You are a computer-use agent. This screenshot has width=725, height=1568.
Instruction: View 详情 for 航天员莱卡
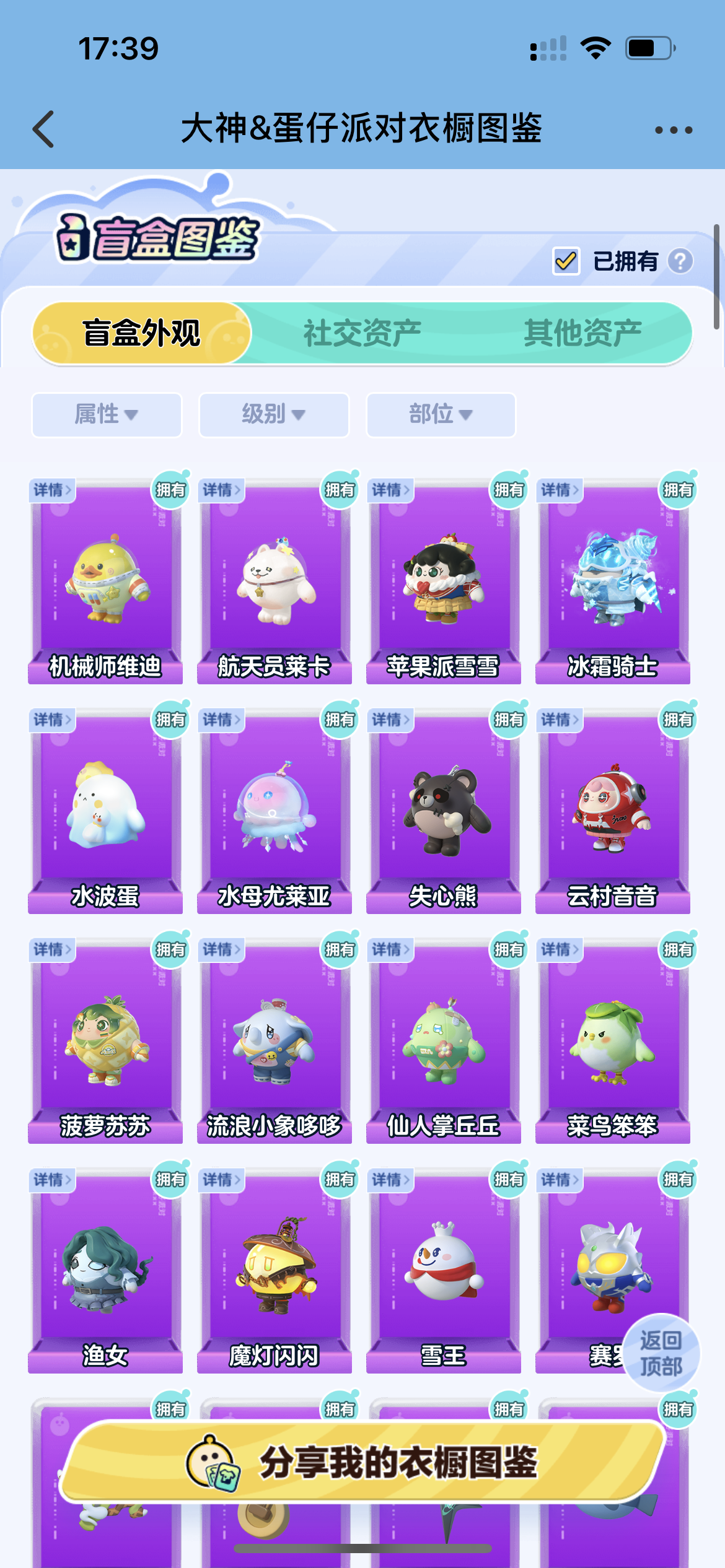click(221, 490)
